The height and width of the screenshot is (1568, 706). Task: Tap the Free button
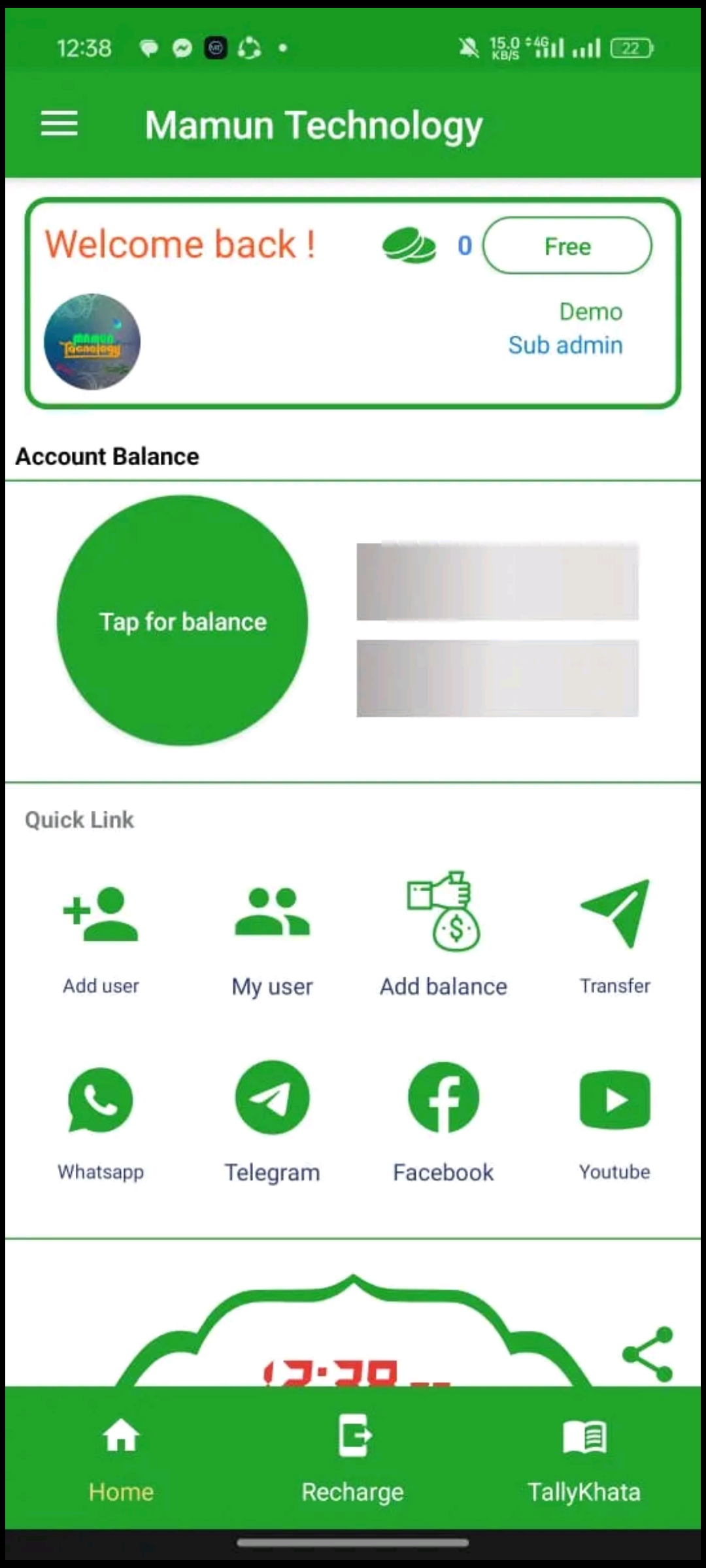tap(567, 246)
